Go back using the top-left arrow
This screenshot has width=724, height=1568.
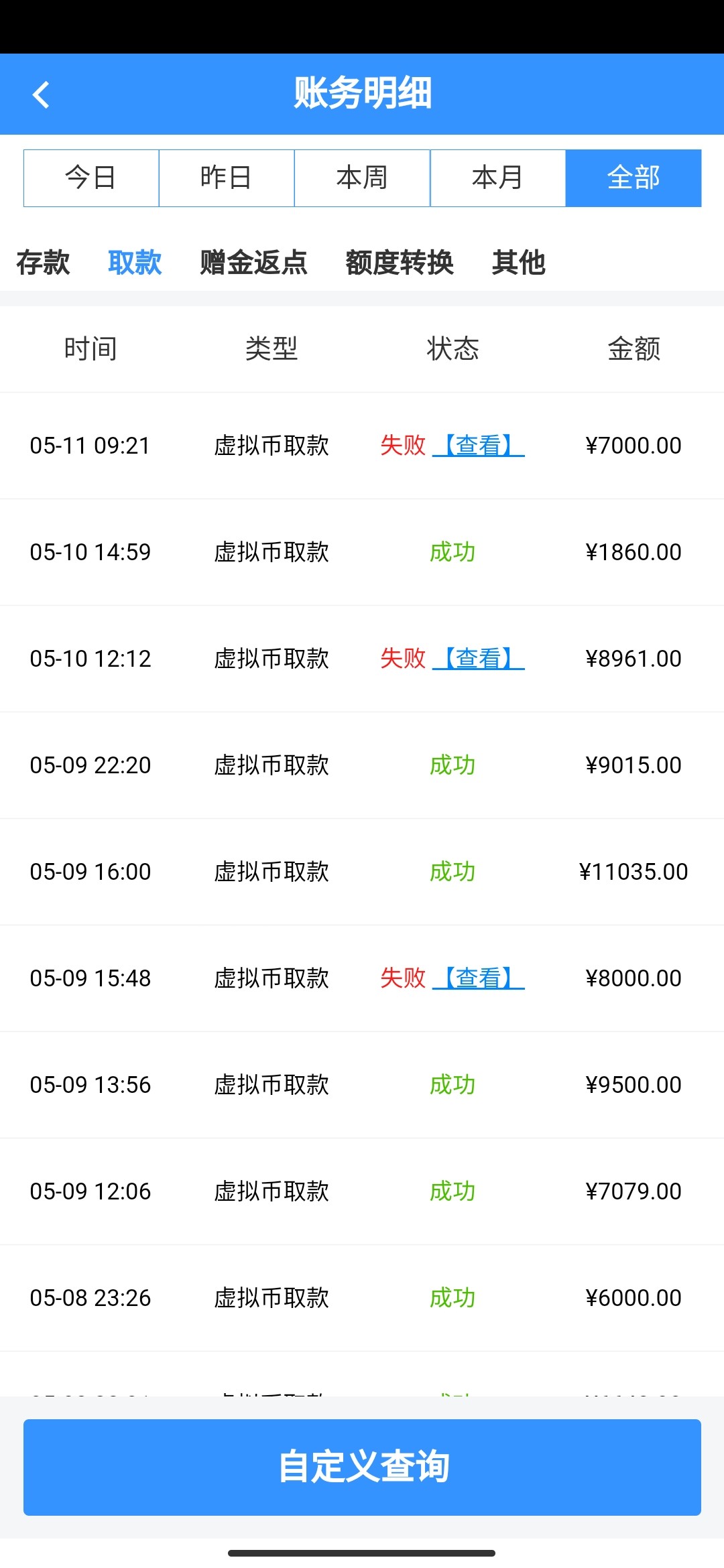coord(42,94)
